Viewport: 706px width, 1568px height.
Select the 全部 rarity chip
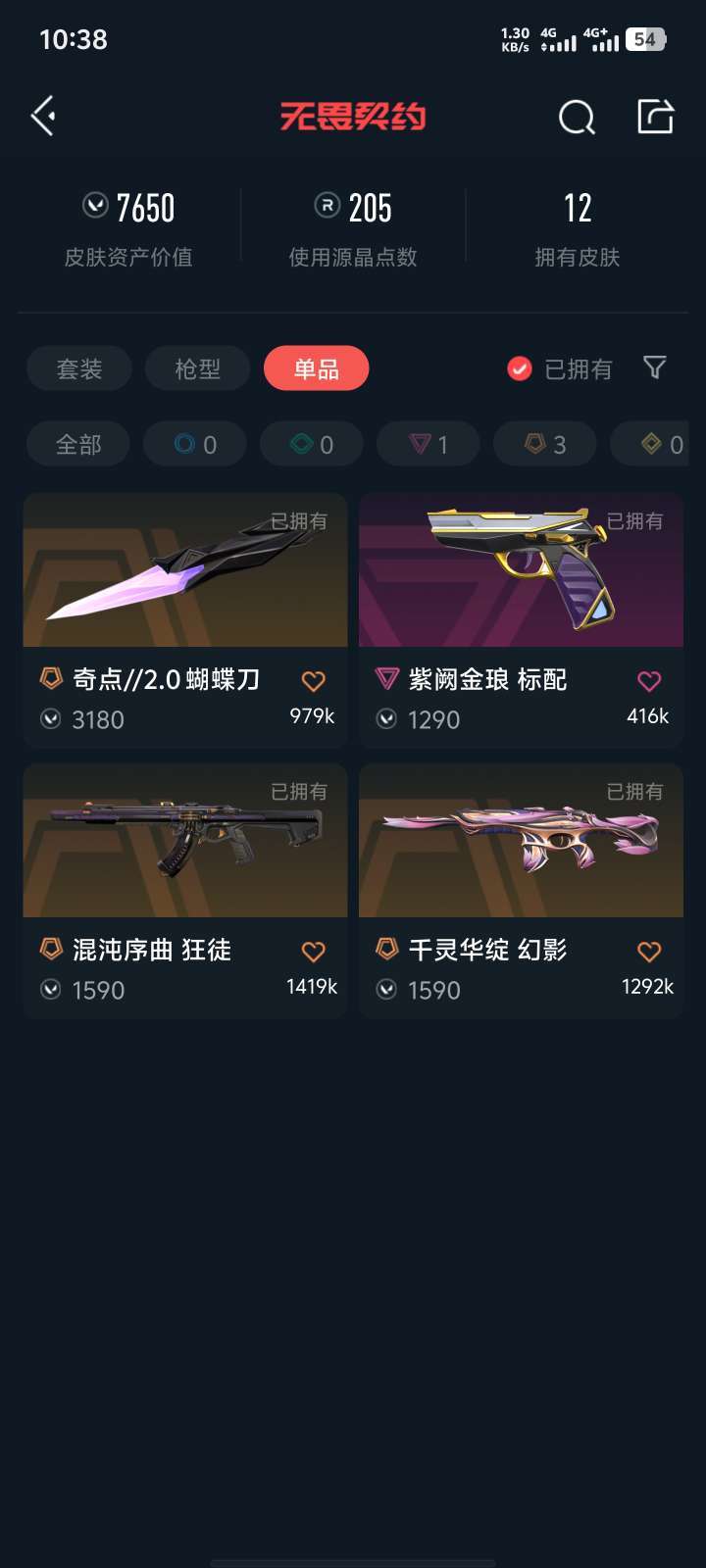click(78, 445)
